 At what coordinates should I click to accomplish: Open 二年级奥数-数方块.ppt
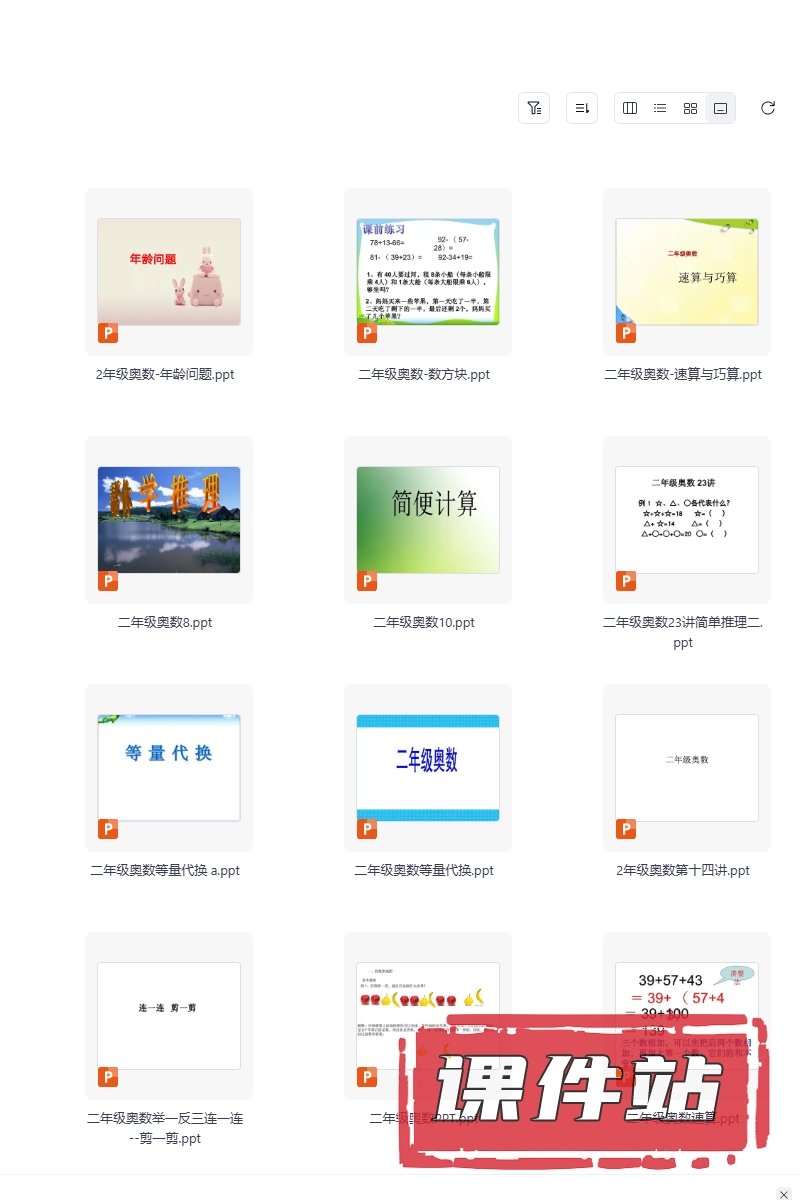tap(427, 272)
